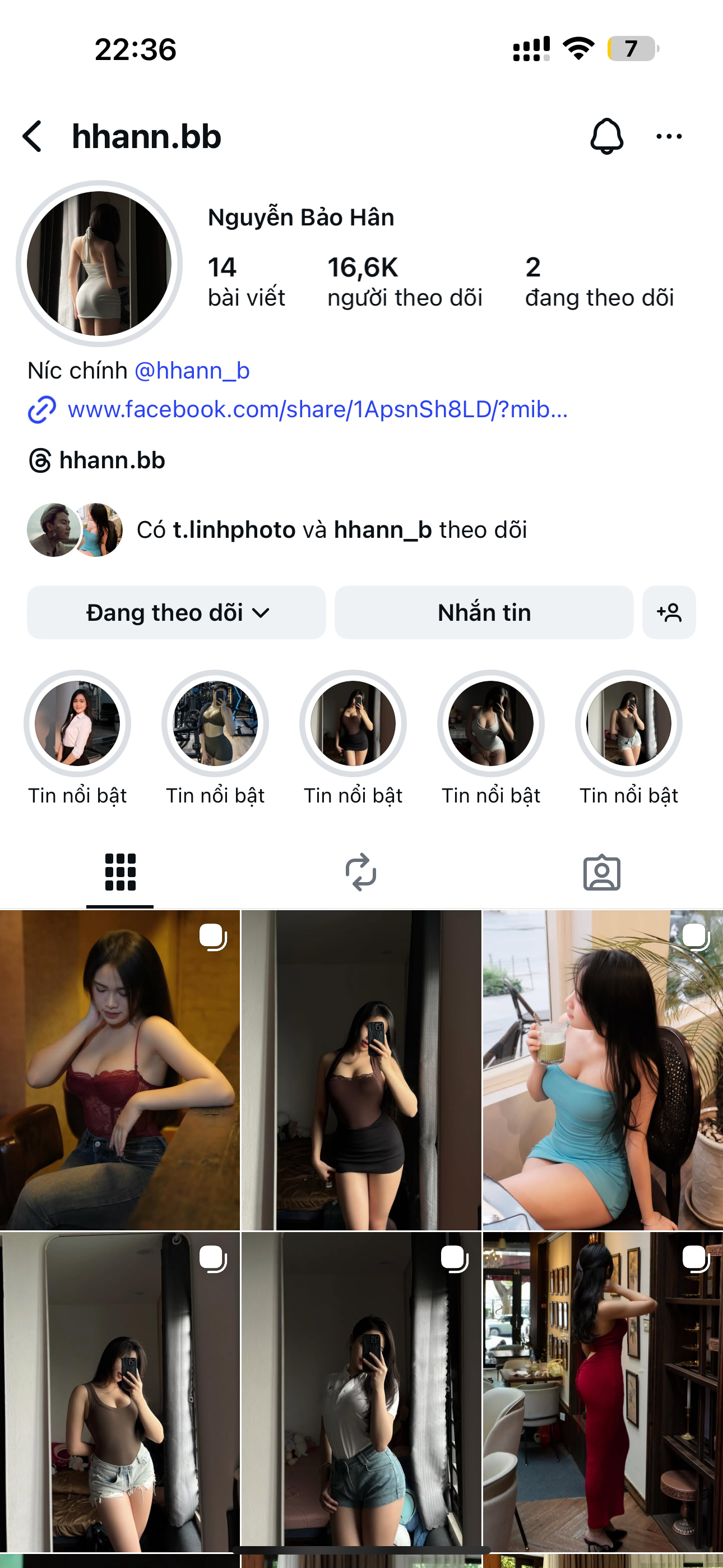
Task: Show suggested accounts with add-person button
Action: (669, 612)
